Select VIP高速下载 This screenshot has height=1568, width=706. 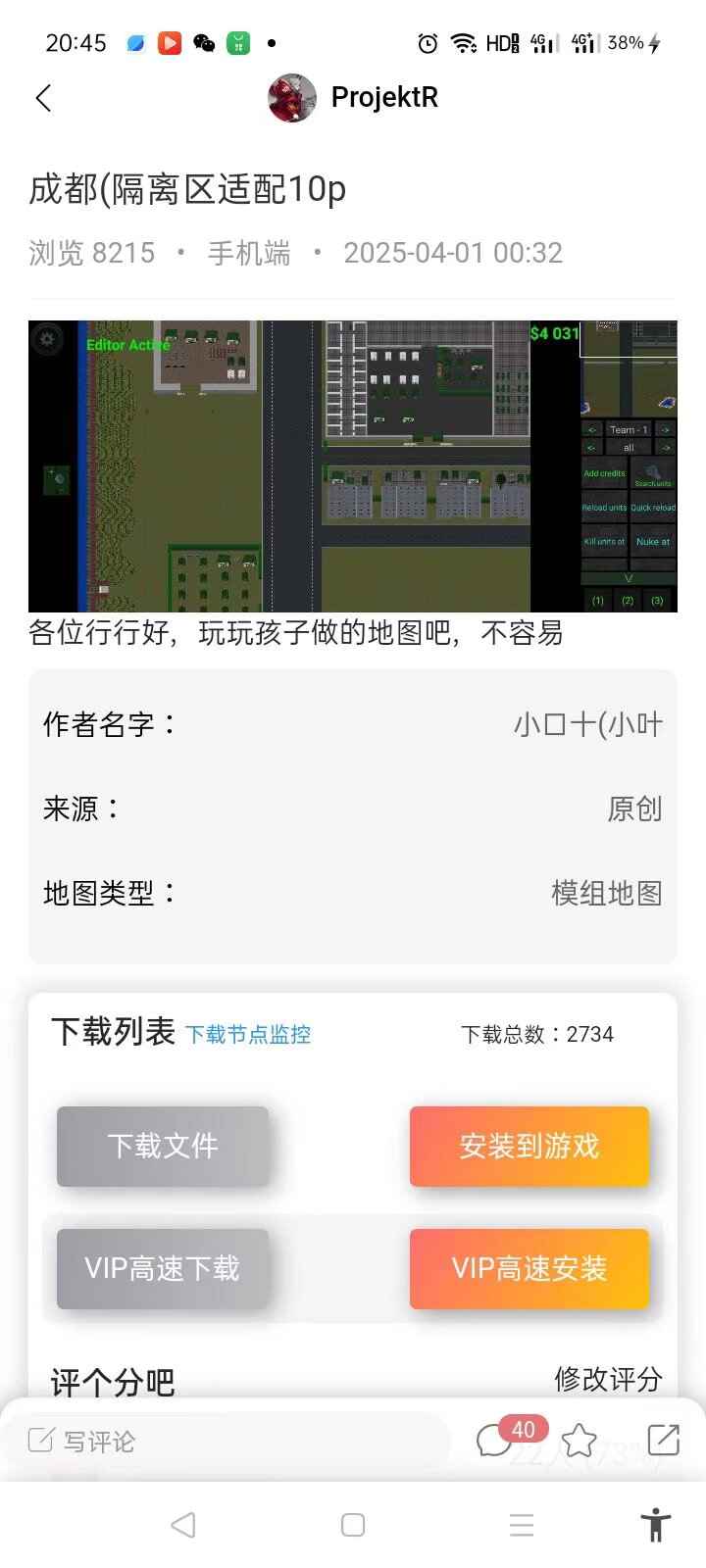pyautogui.click(x=163, y=1269)
